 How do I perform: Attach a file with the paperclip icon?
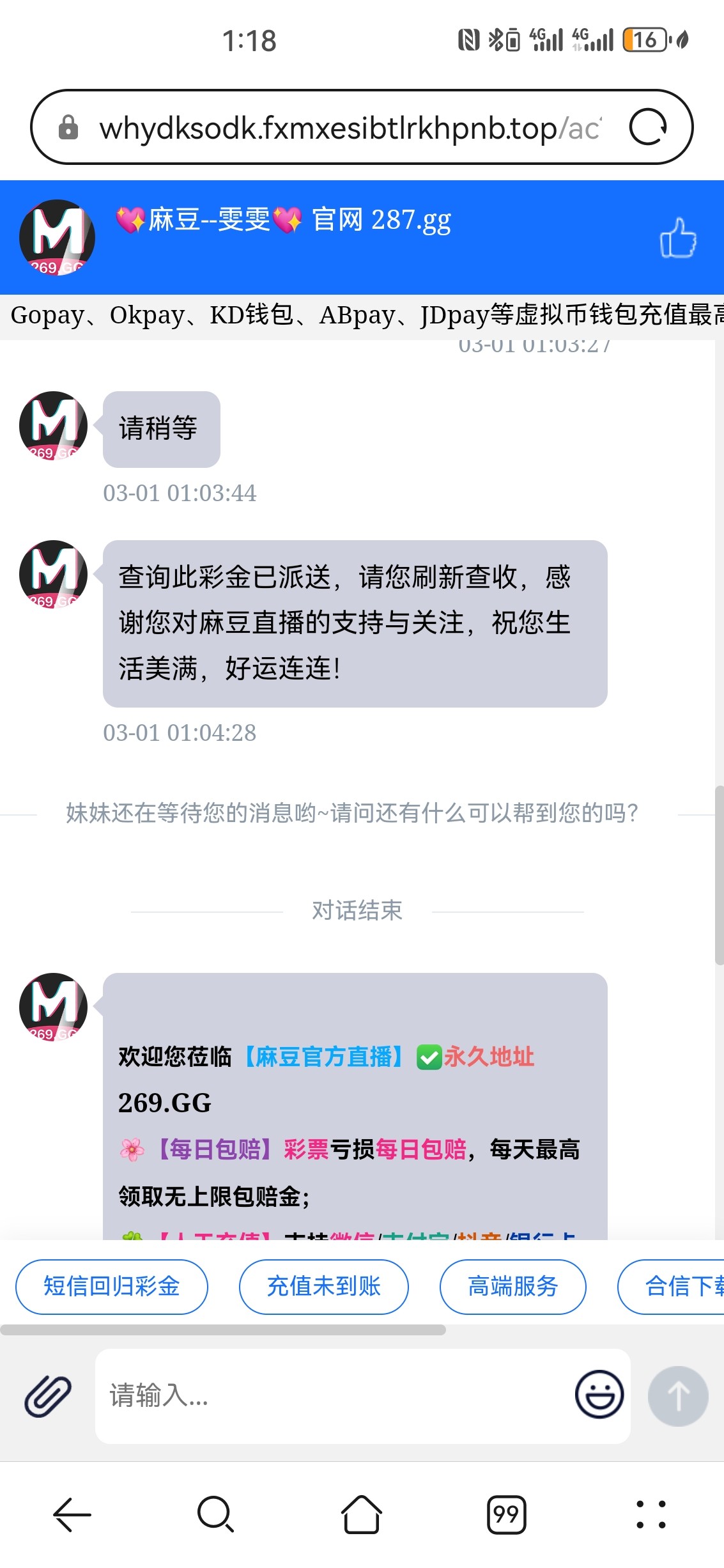point(48,1396)
